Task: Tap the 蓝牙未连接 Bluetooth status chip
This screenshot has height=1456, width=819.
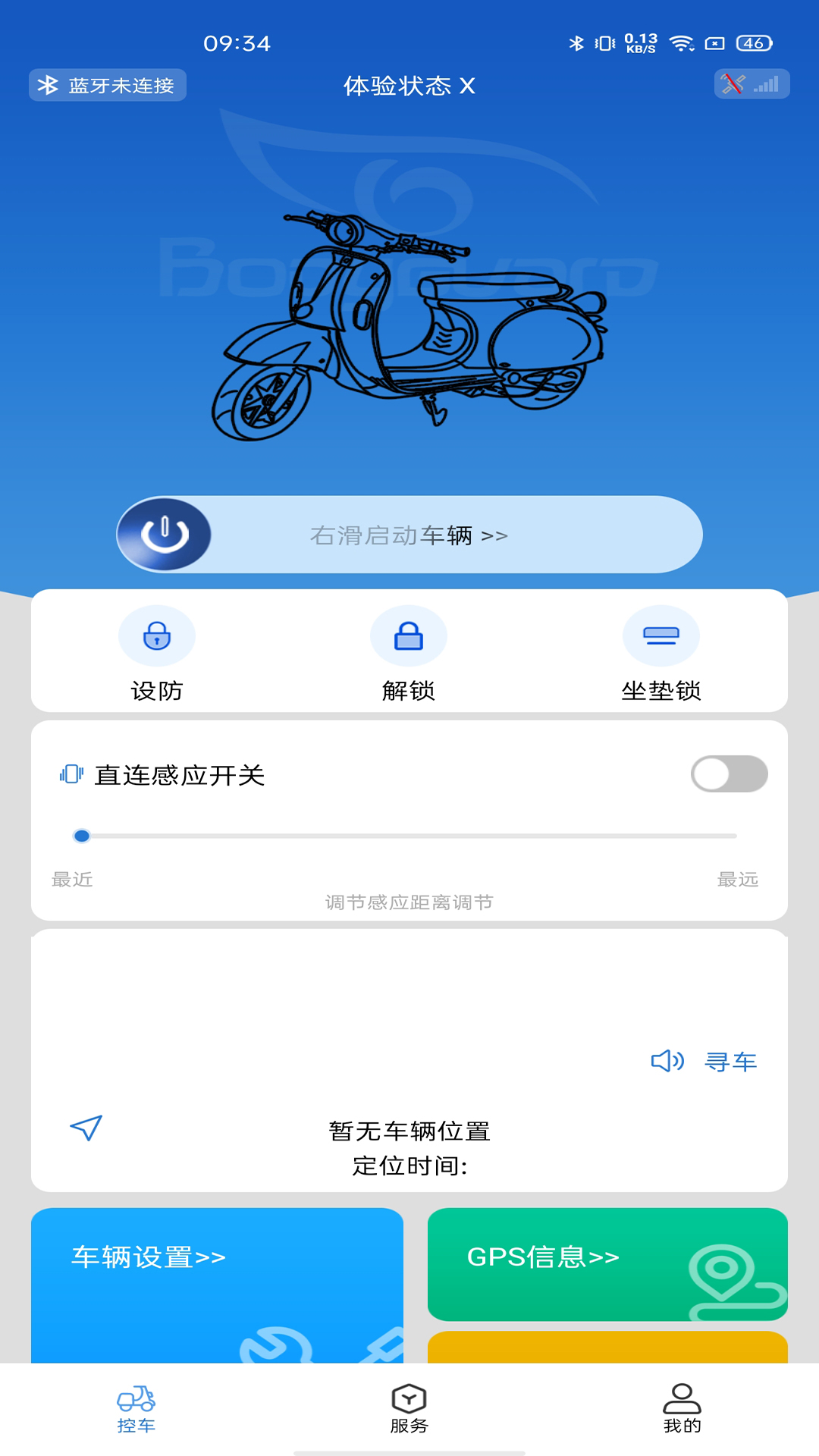Action: point(106,86)
